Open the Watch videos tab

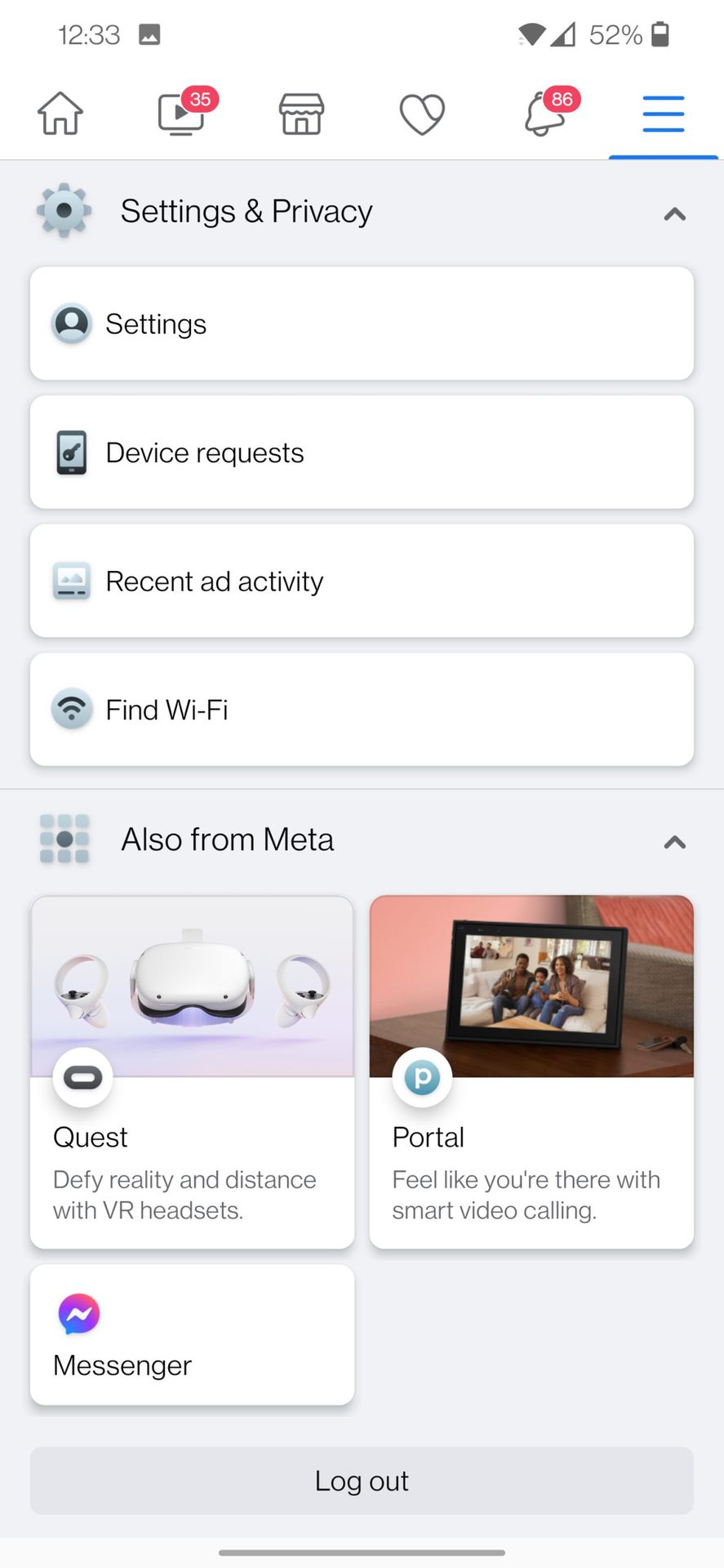[x=181, y=114]
